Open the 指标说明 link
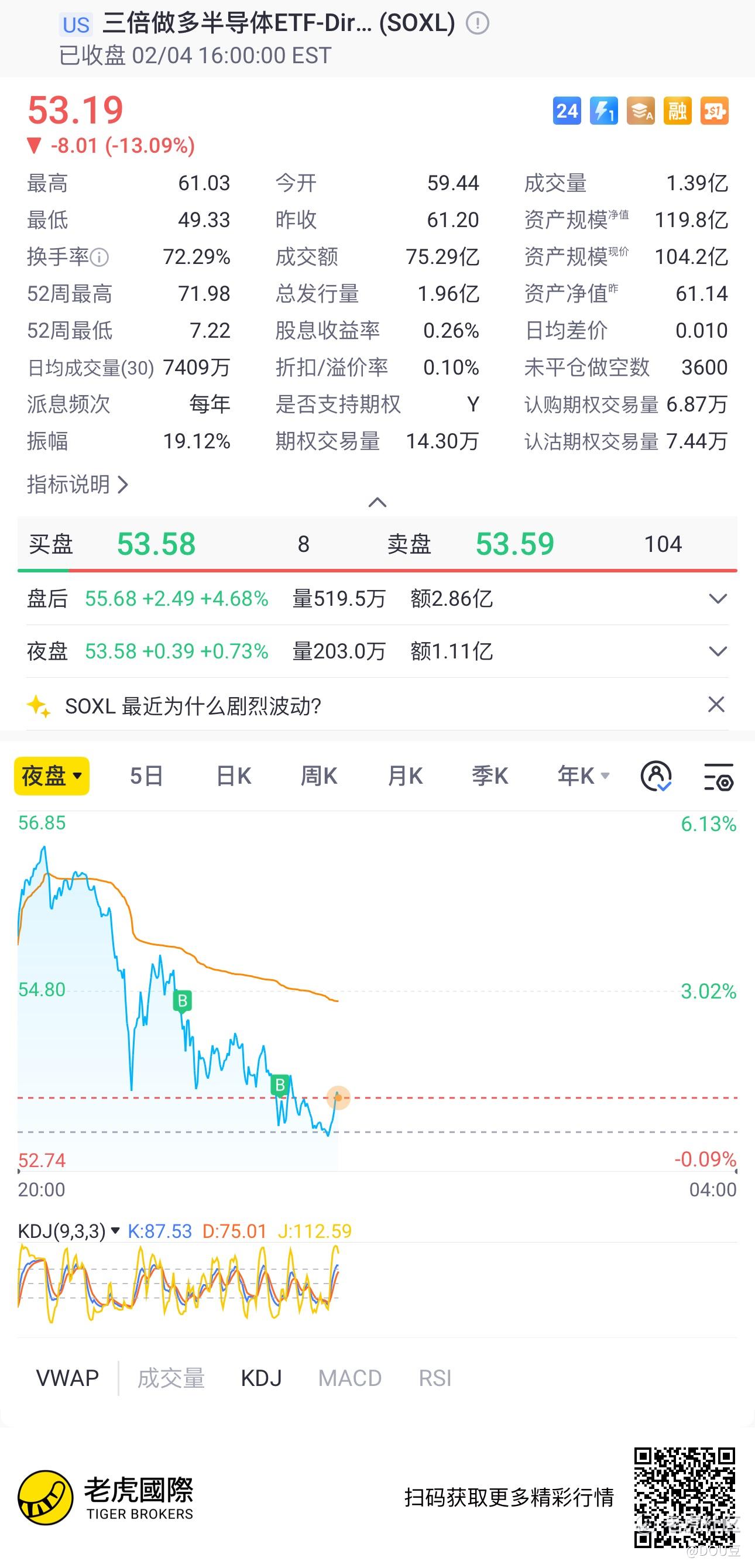The width and height of the screenshot is (755, 1568). [x=77, y=485]
